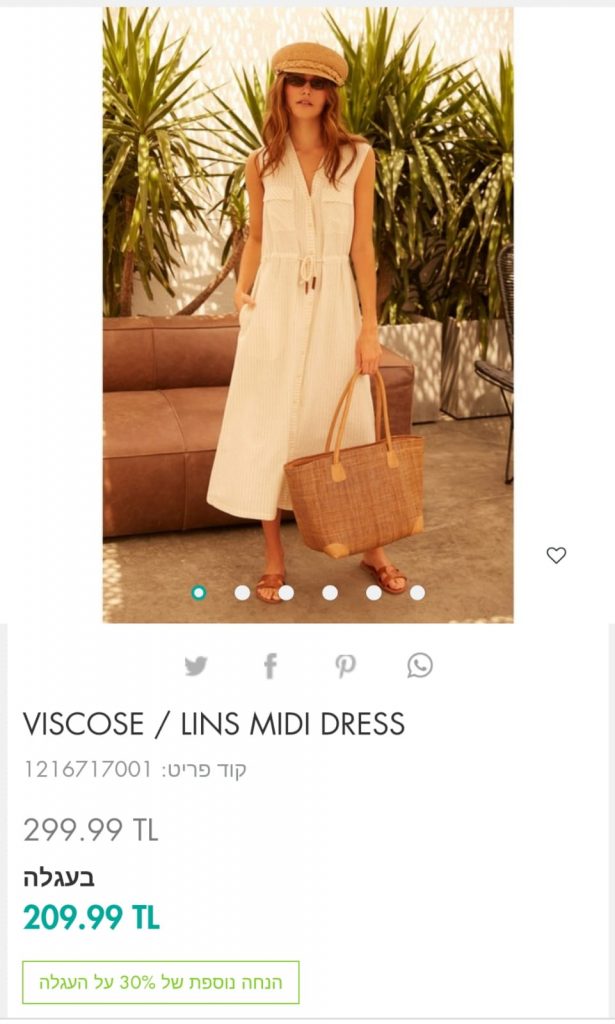This screenshot has height=1024, width=615.
Task: Share this dress on Facebook
Action: [270, 666]
